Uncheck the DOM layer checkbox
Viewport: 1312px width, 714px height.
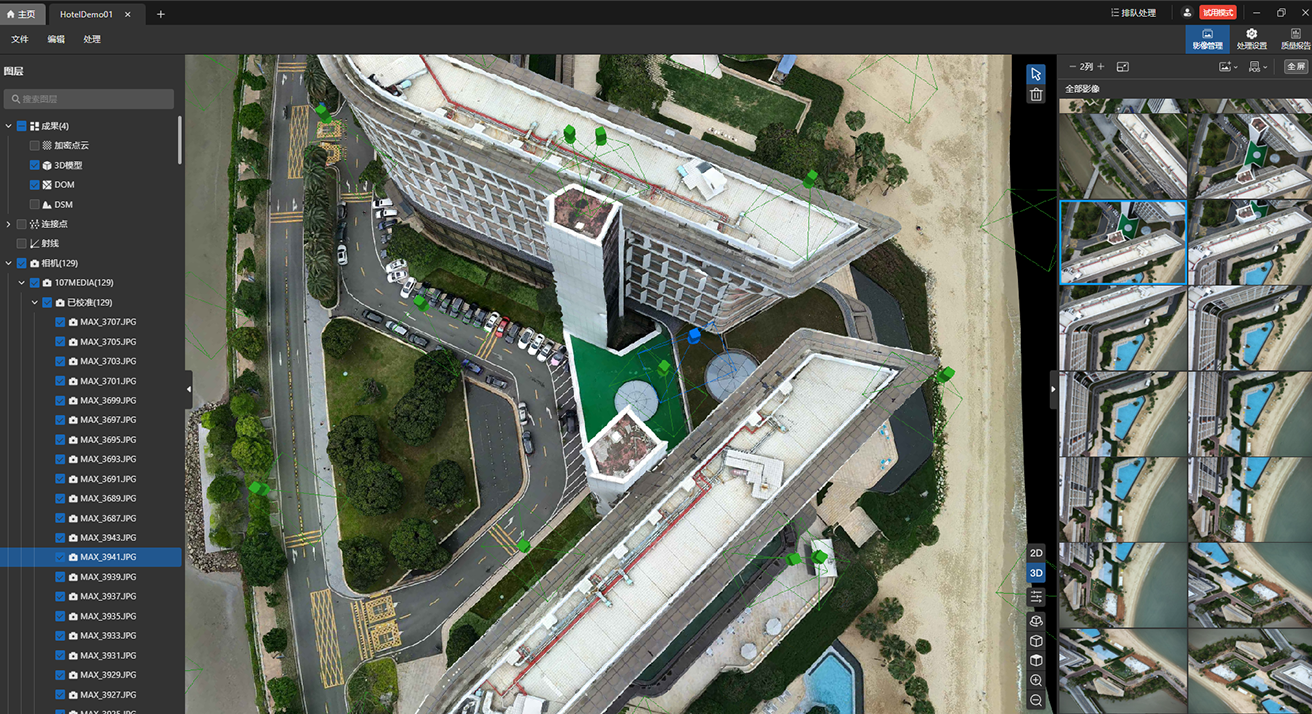[x=35, y=185]
